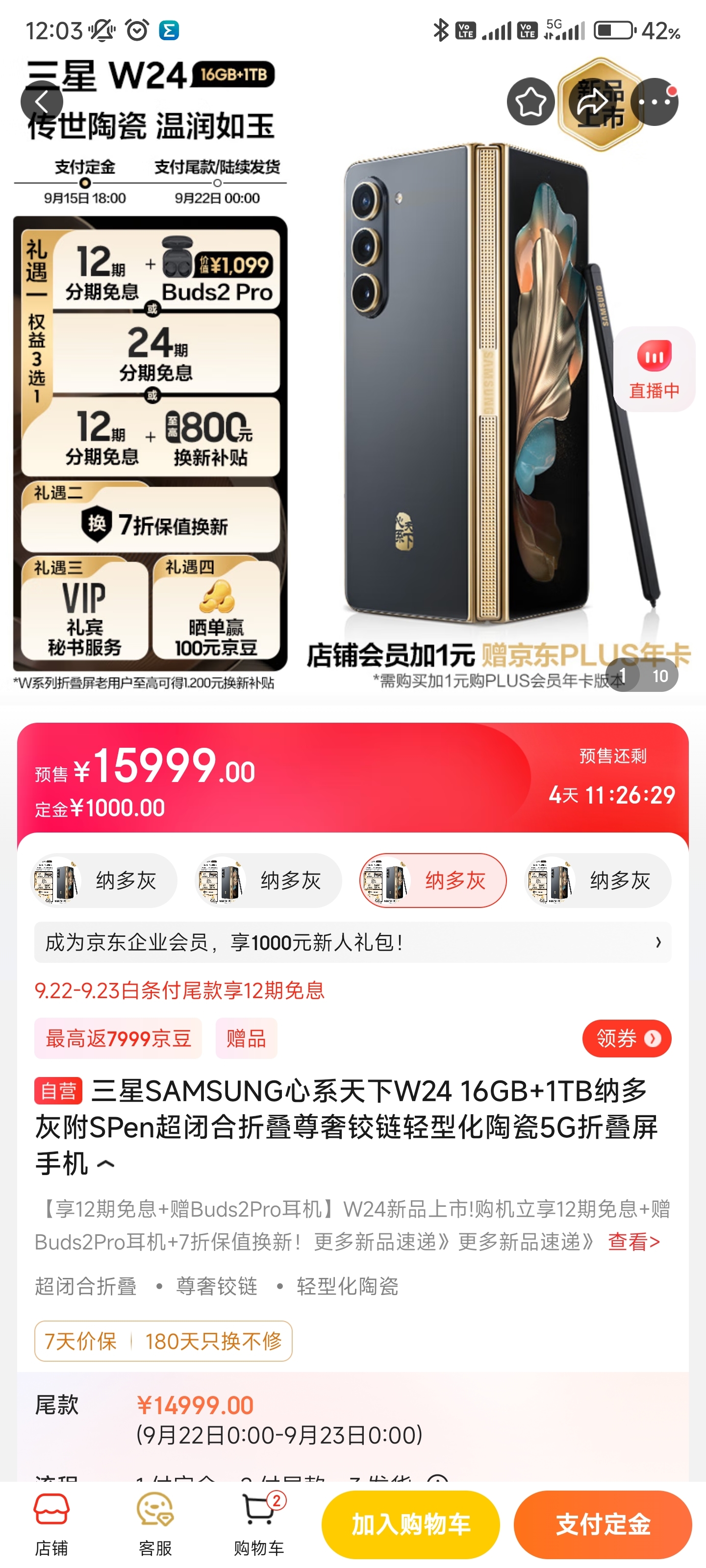Open the 7天价保 180天只换不修 service tag

(163, 1341)
